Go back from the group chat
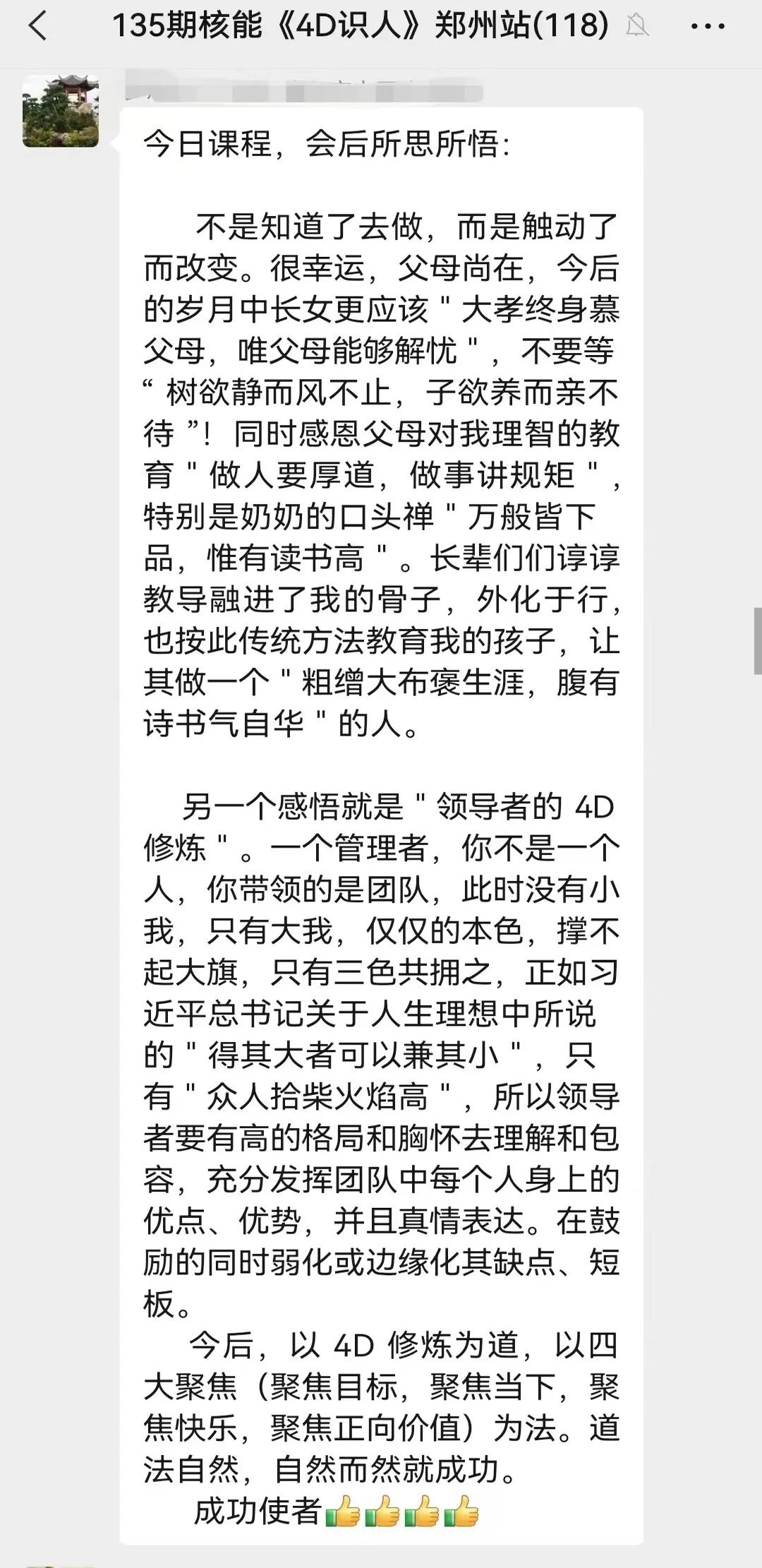 pos(37,28)
